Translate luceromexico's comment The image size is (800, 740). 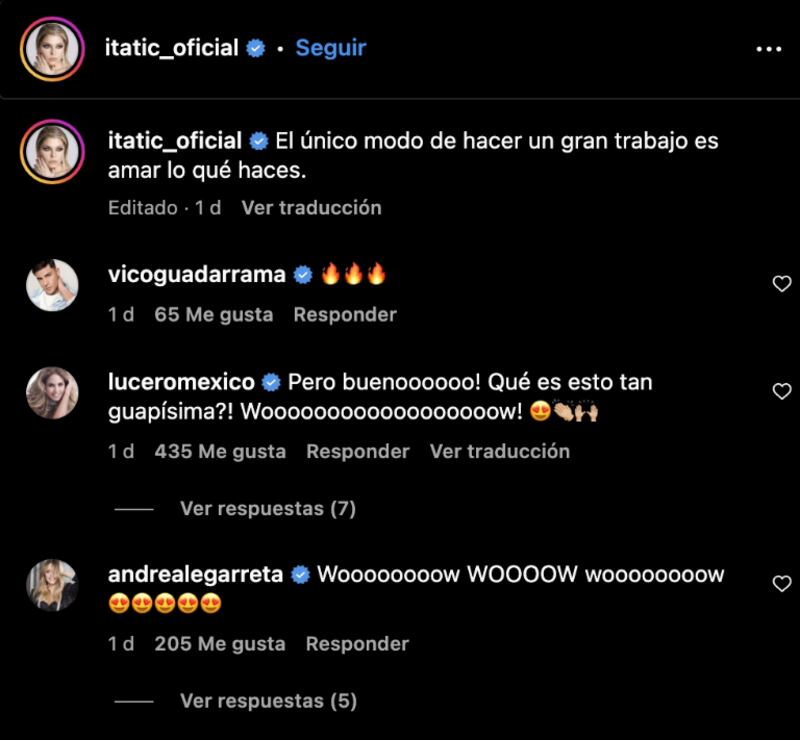pyautogui.click(x=500, y=451)
